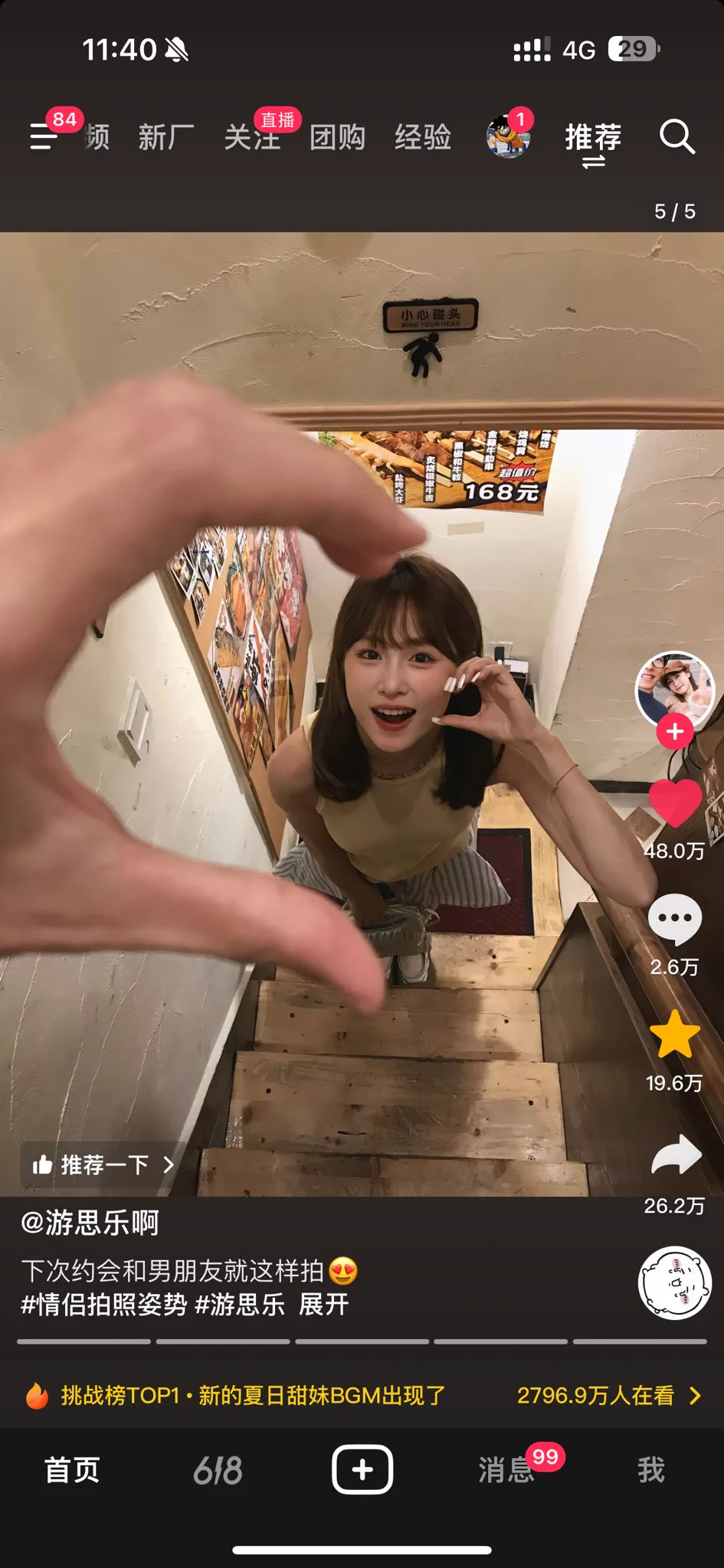Open comments with 2.6万 replies
724x1568 pixels.
(x=675, y=919)
